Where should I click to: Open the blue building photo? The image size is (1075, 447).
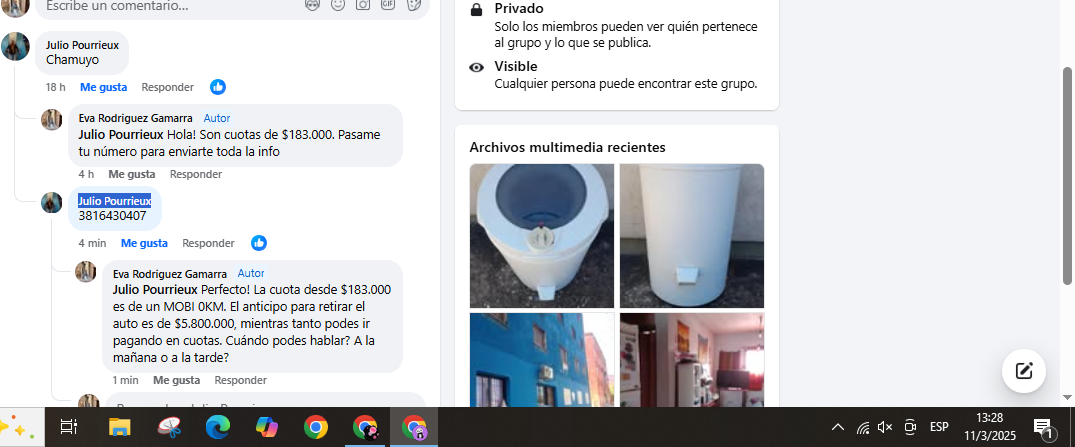coord(541,360)
